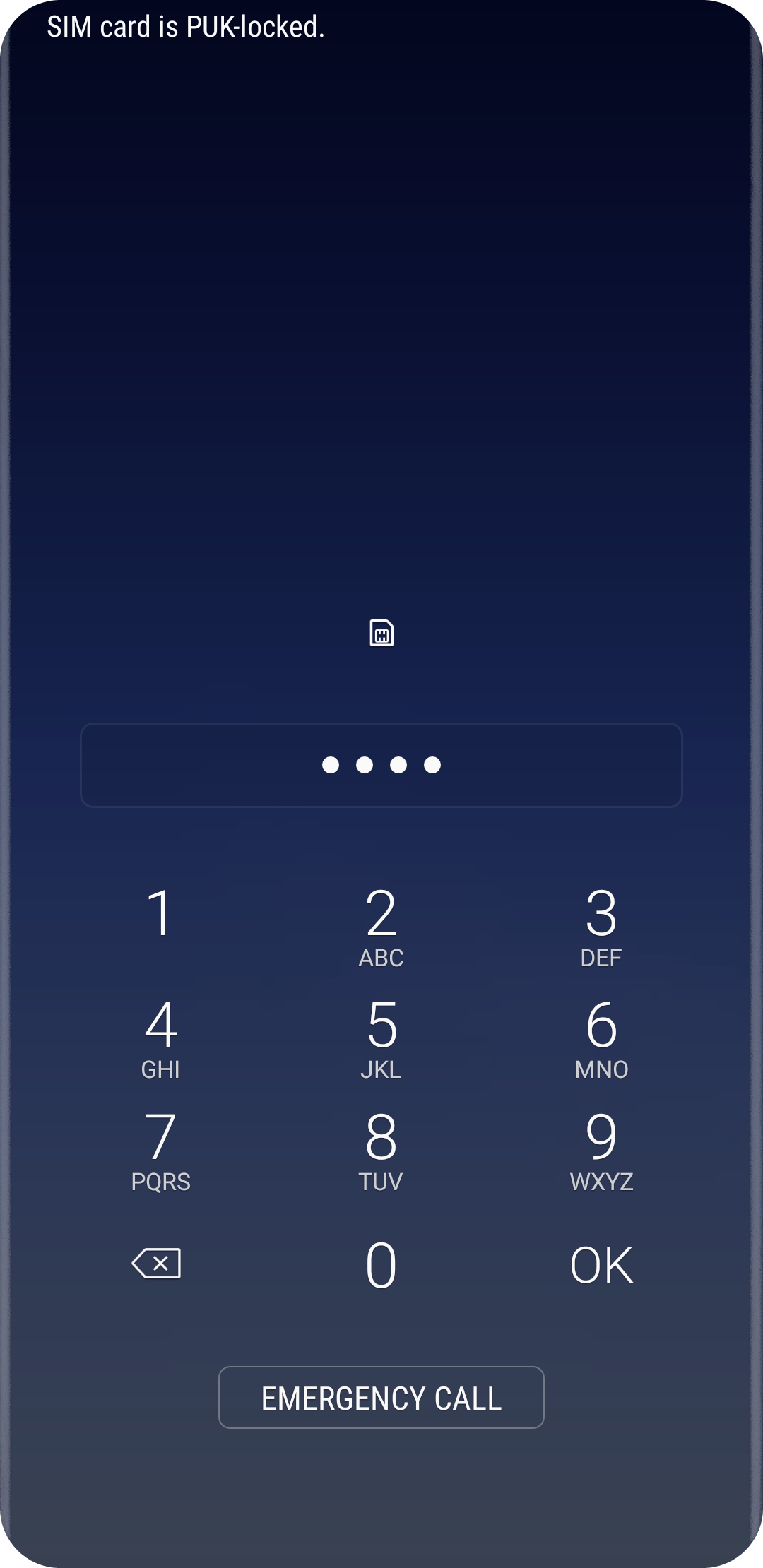Tap the 5 JKL key
The height and width of the screenshot is (1568, 763).
pyautogui.click(x=381, y=1038)
